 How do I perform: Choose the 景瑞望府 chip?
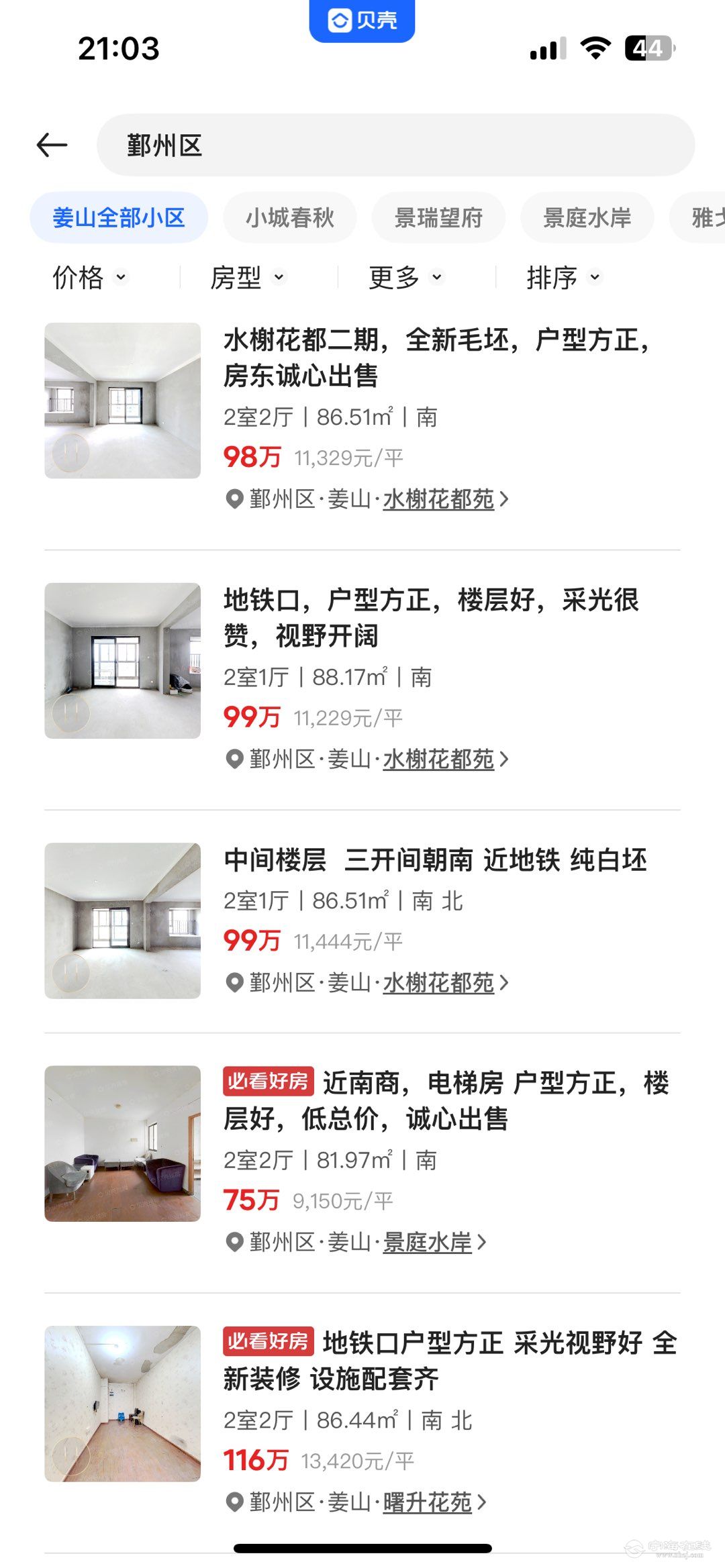[x=438, y=217]
